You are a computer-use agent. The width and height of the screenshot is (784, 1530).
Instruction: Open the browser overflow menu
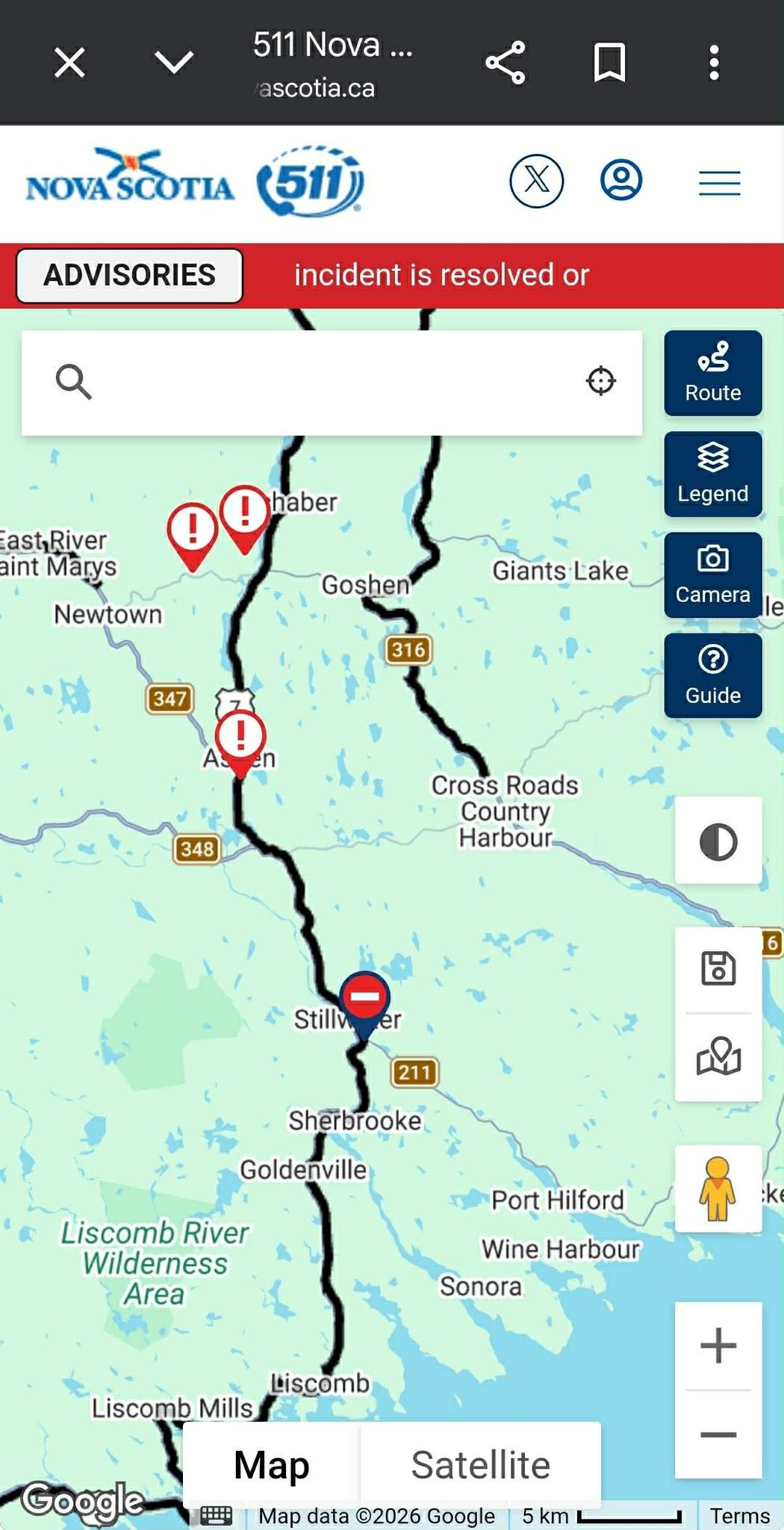(x=714, y=62)
